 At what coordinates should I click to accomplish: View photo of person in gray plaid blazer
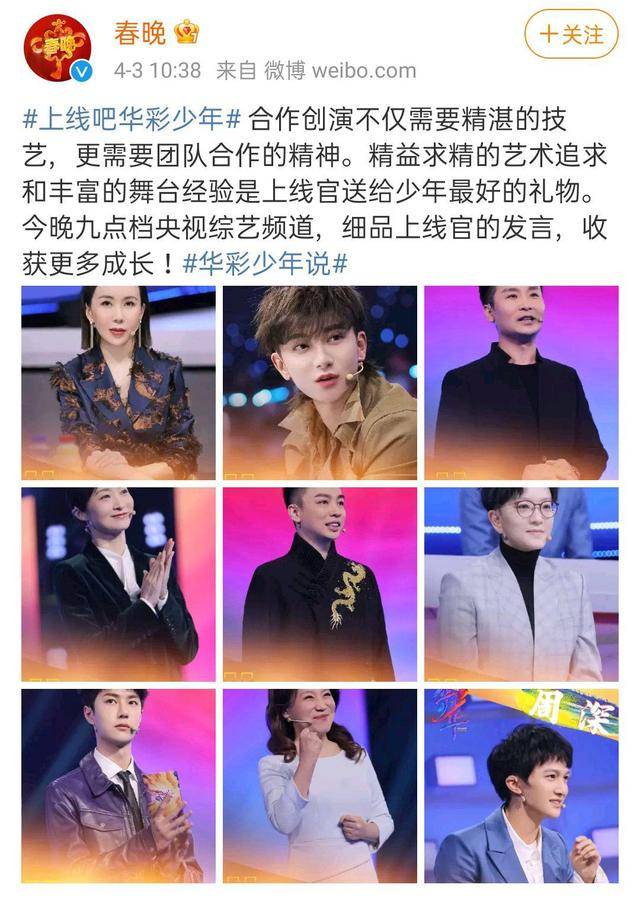(x=521, y=584)
